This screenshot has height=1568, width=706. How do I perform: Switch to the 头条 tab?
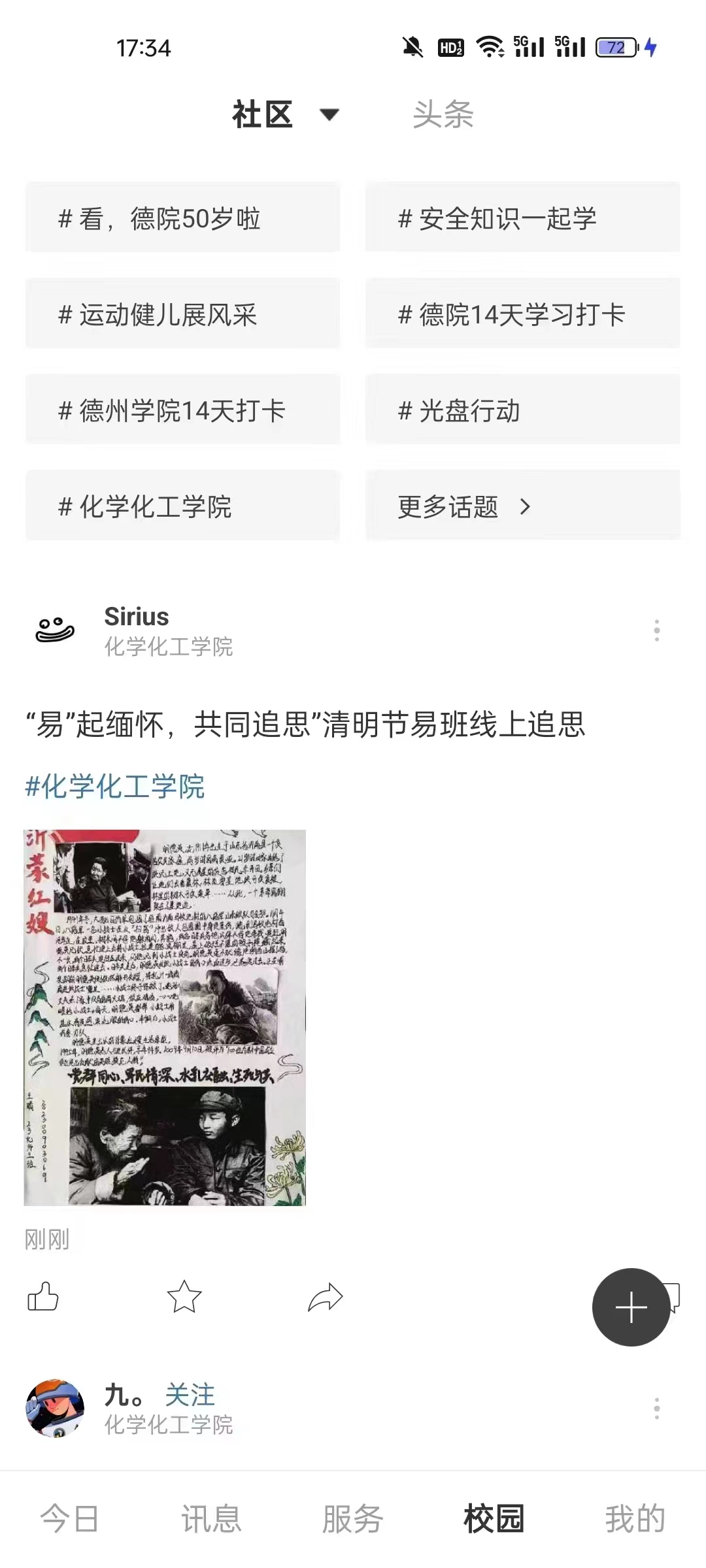coord(443,115)
